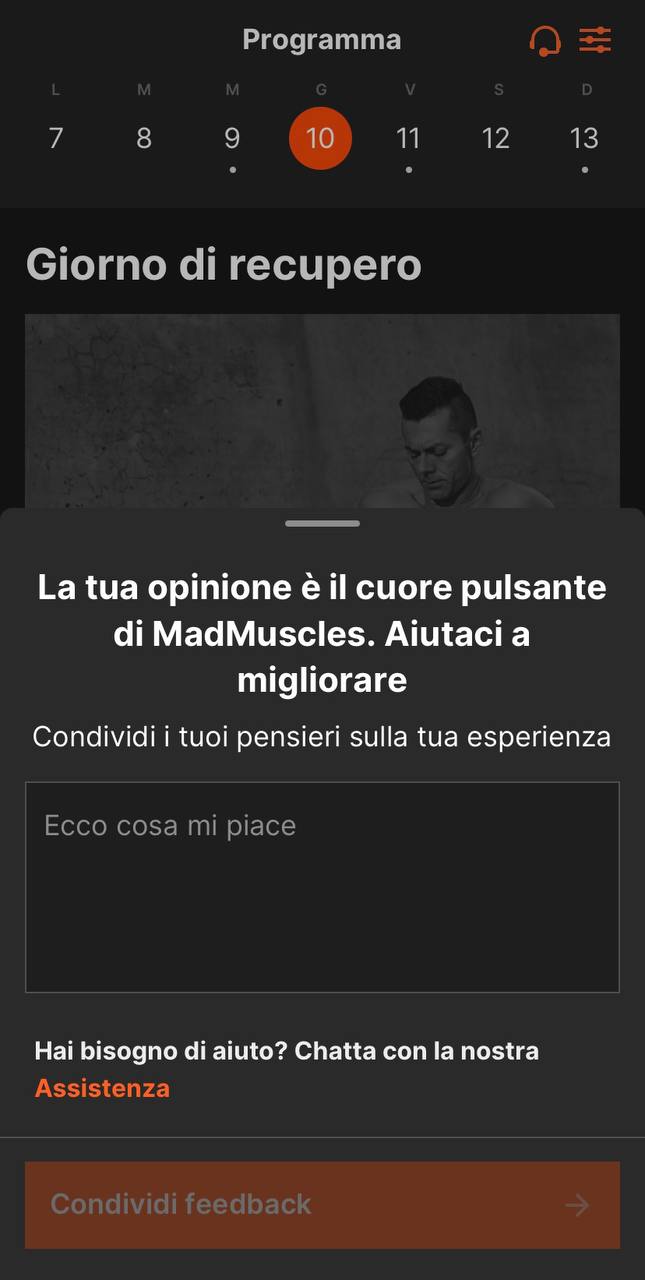Select day 8 in the calendar
The image size is (645, 1280).
tap(144, 138)
